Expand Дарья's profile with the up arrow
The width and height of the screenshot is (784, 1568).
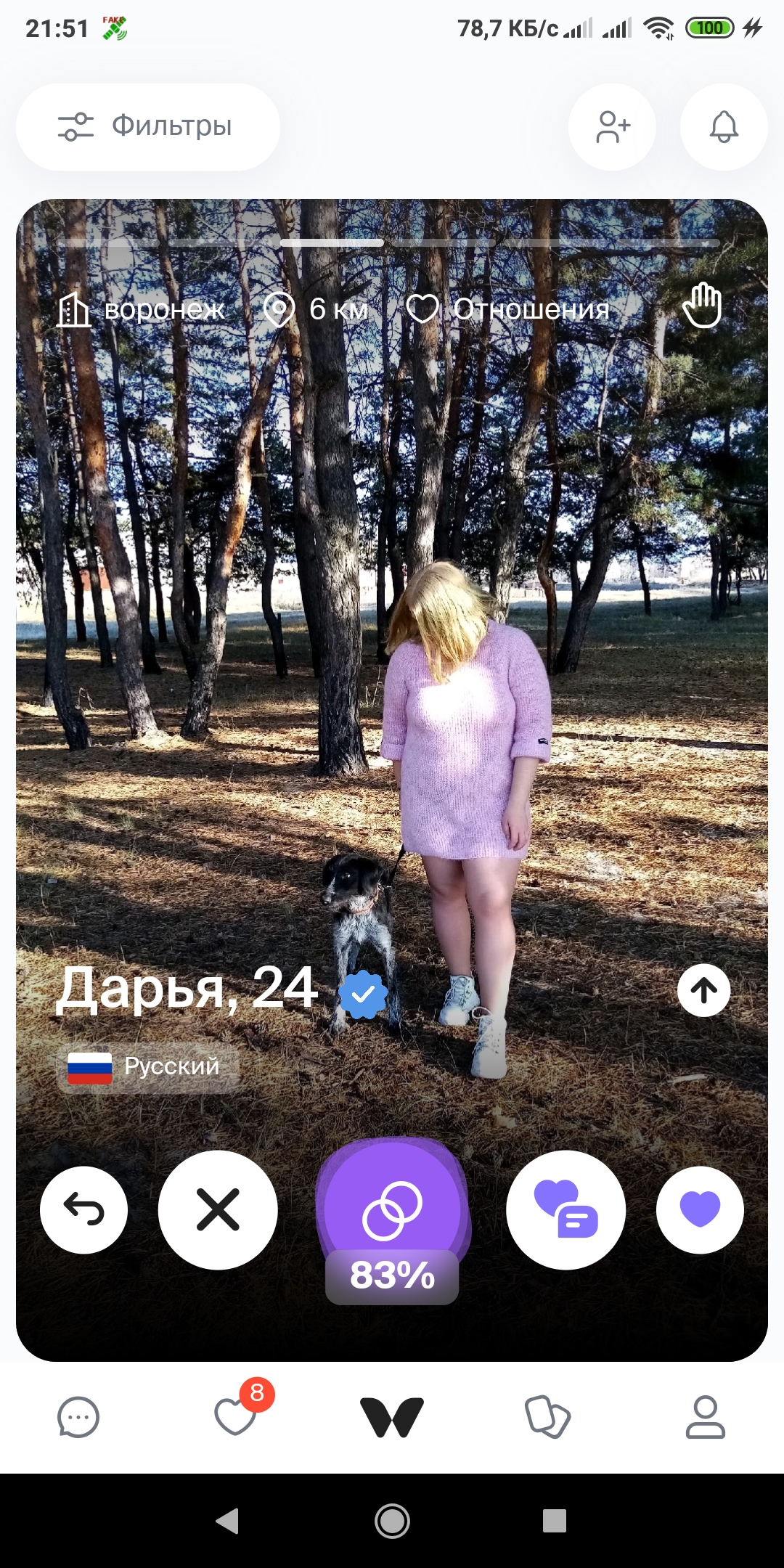[703, 990]
